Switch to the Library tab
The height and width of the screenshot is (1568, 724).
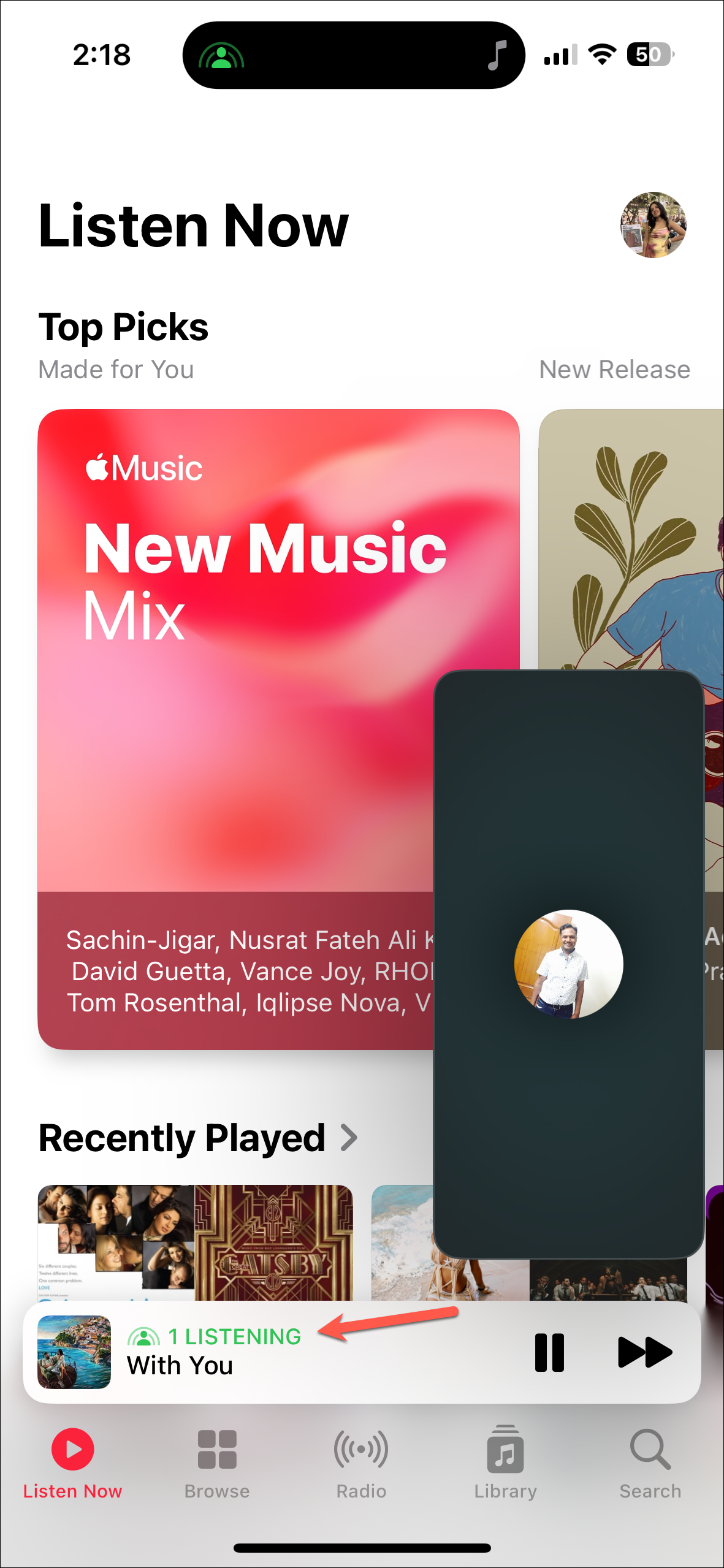505,1463
